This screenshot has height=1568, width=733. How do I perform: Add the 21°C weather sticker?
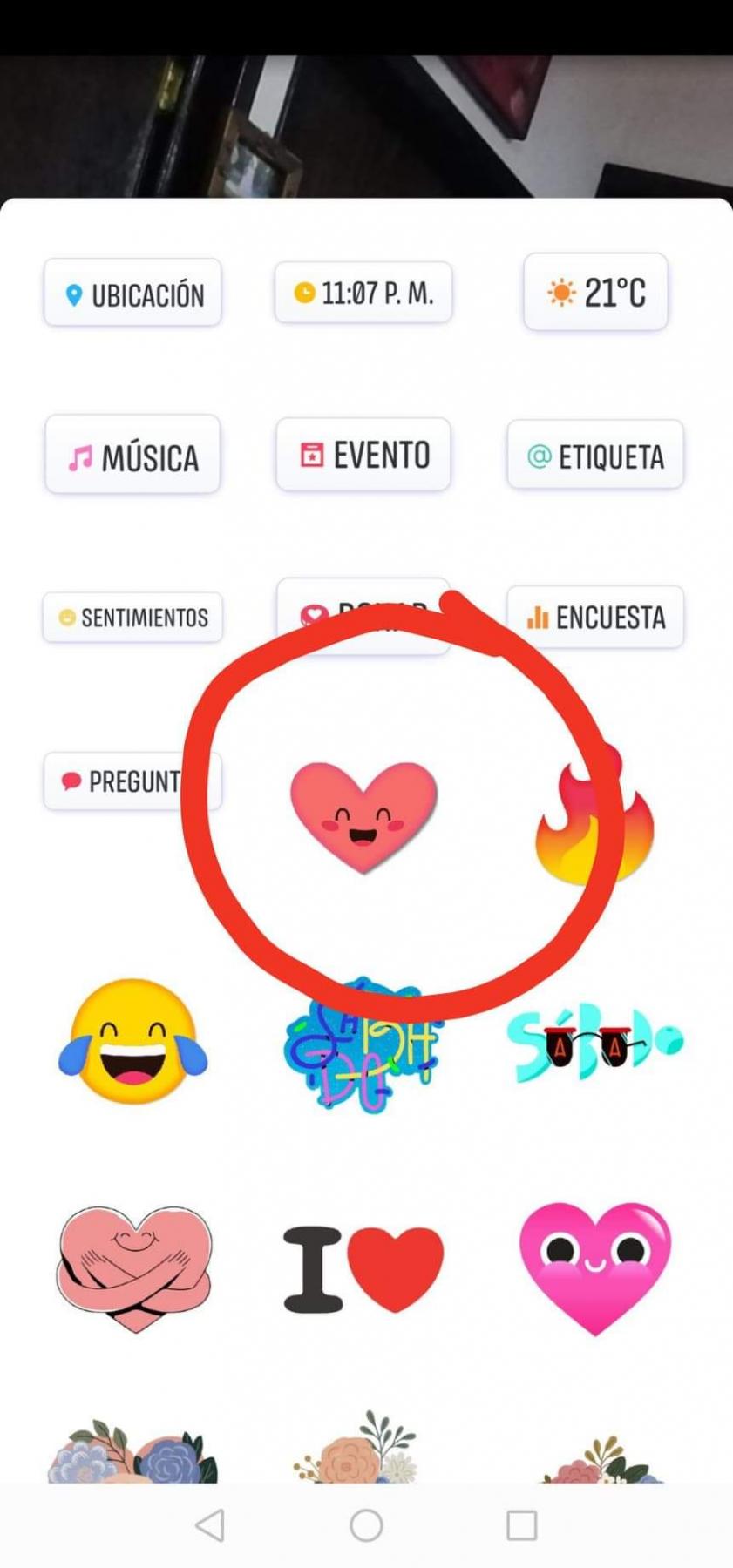coord(596,293)
